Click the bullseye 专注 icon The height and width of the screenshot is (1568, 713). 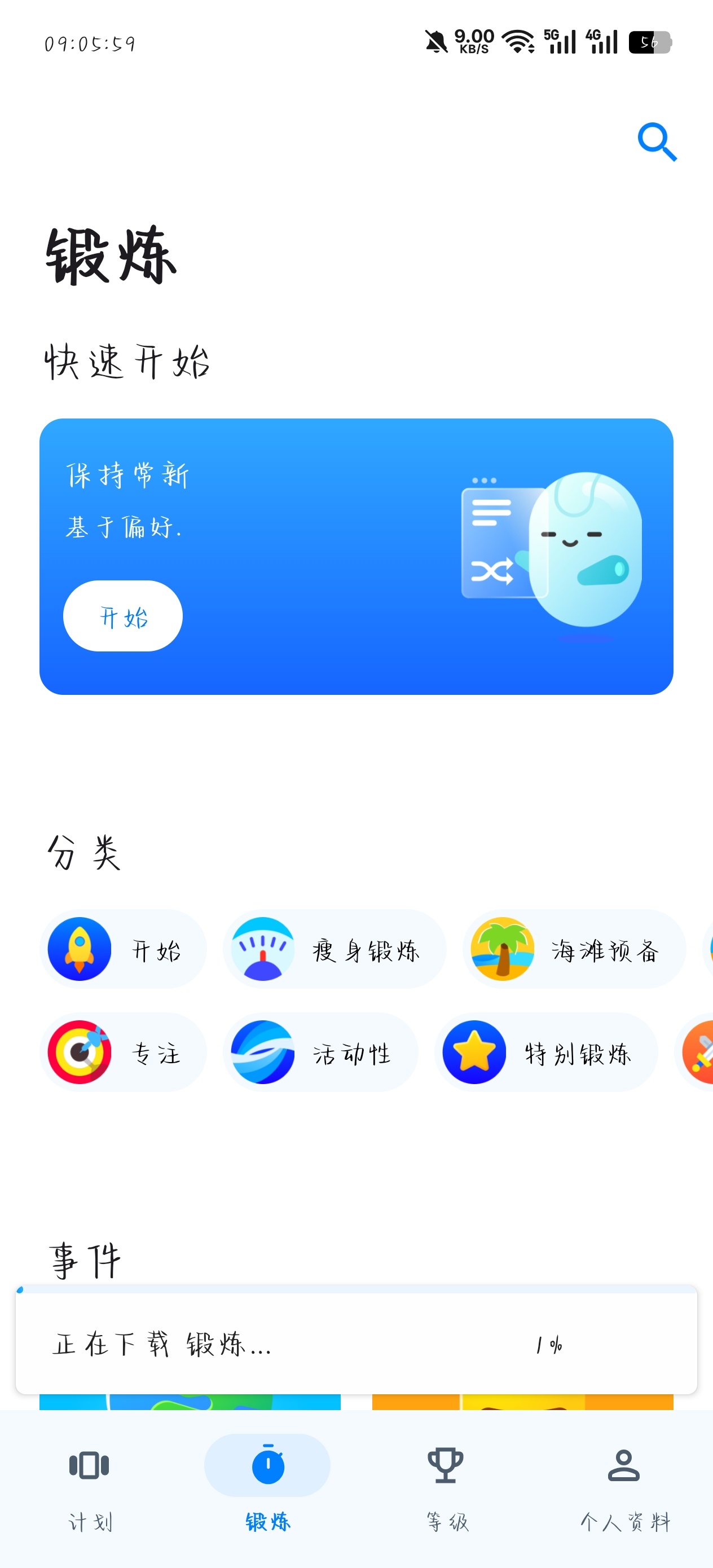(x=79, y=1053)
